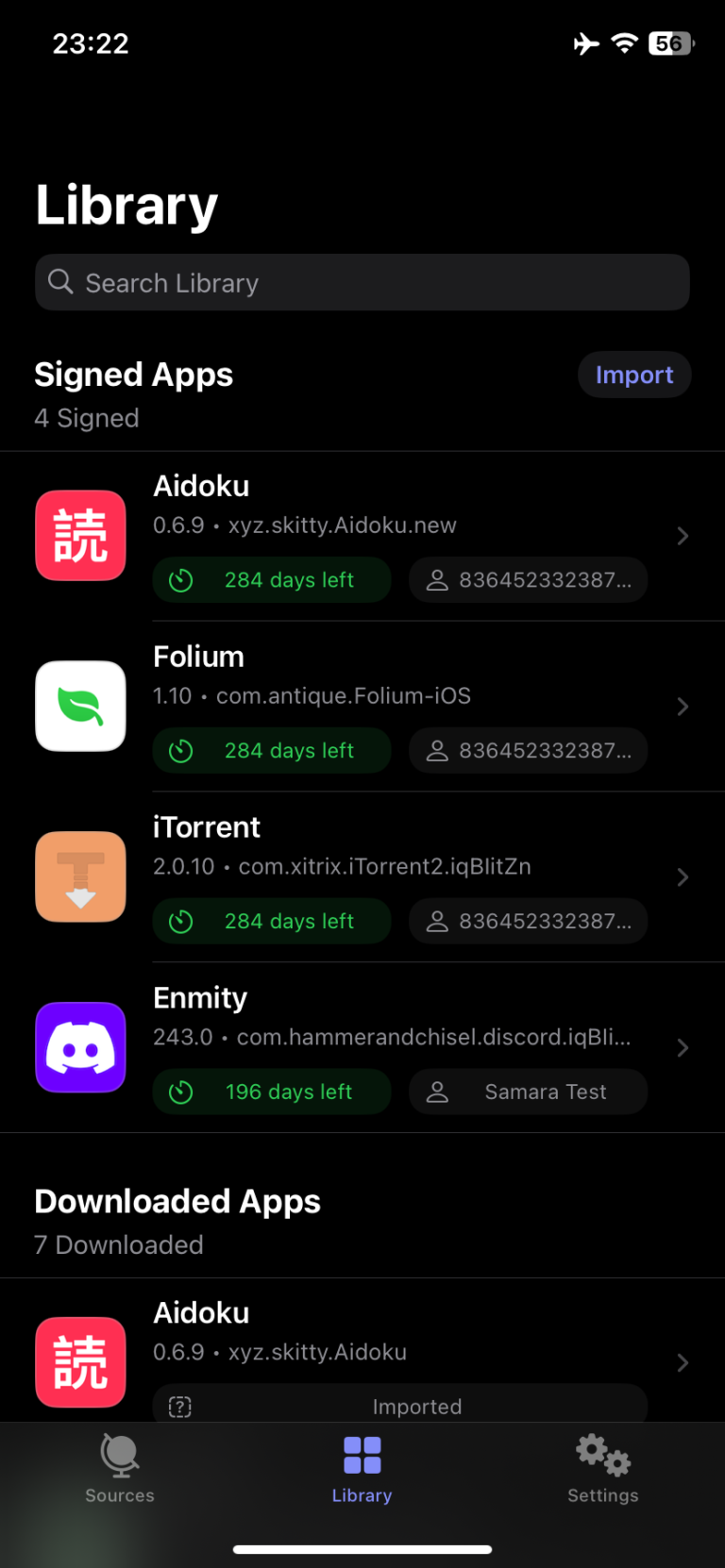Tap Aidoku's 284 days left expiry badge

272,579
